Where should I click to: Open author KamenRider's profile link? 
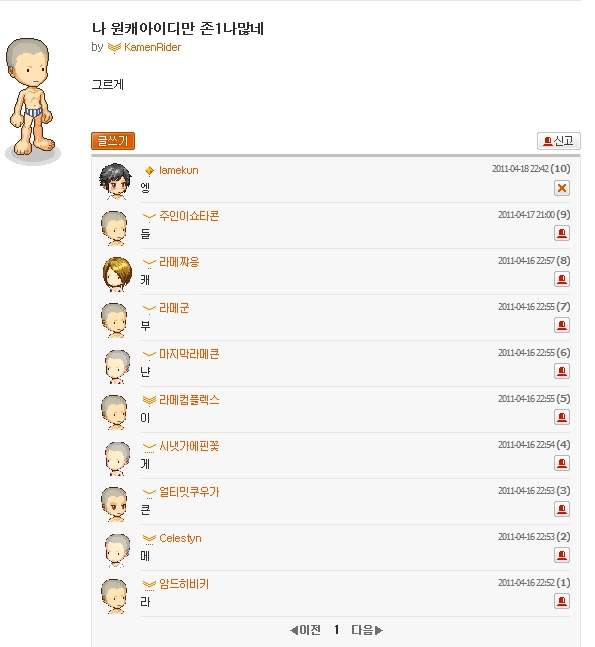coord(152,47)
